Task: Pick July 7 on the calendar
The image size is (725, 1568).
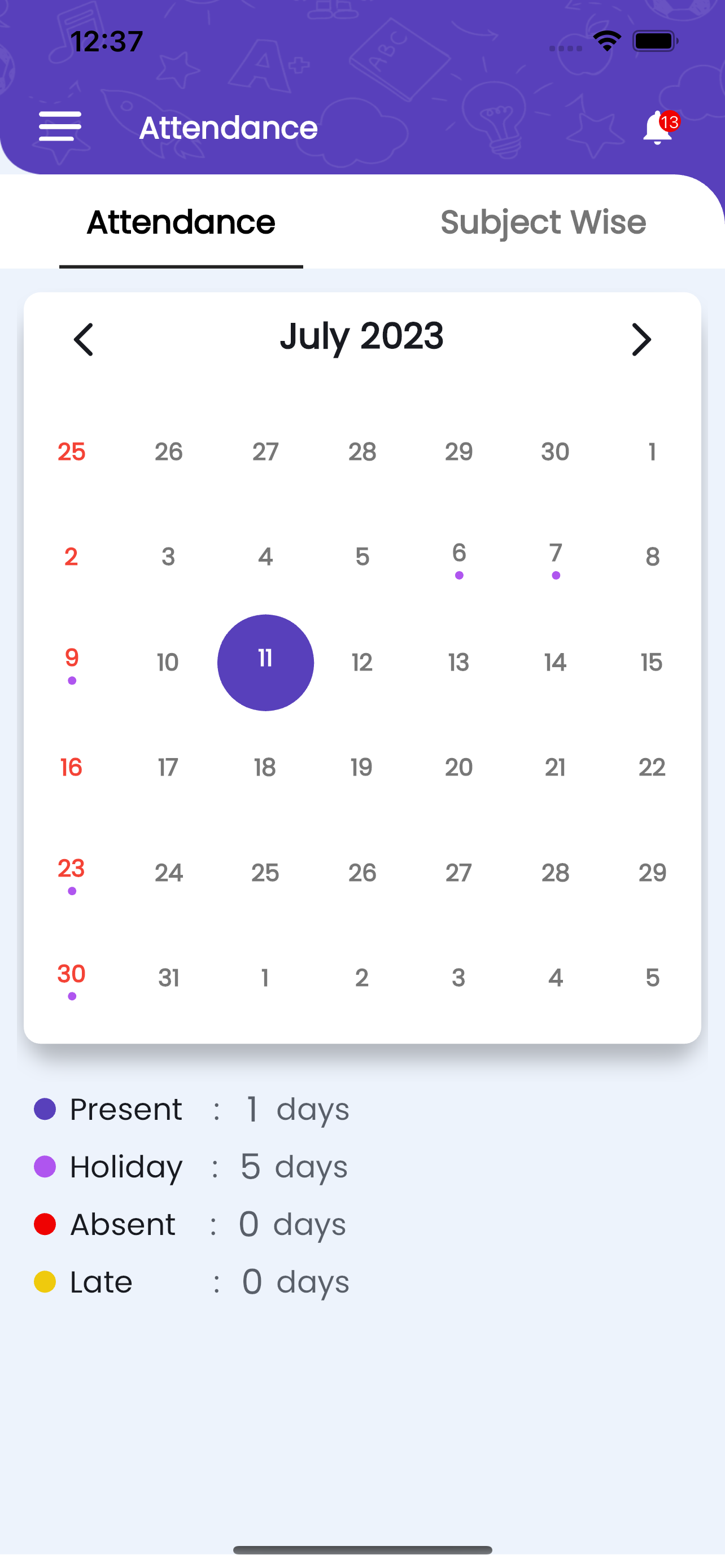Action: [x=555, y=557]
